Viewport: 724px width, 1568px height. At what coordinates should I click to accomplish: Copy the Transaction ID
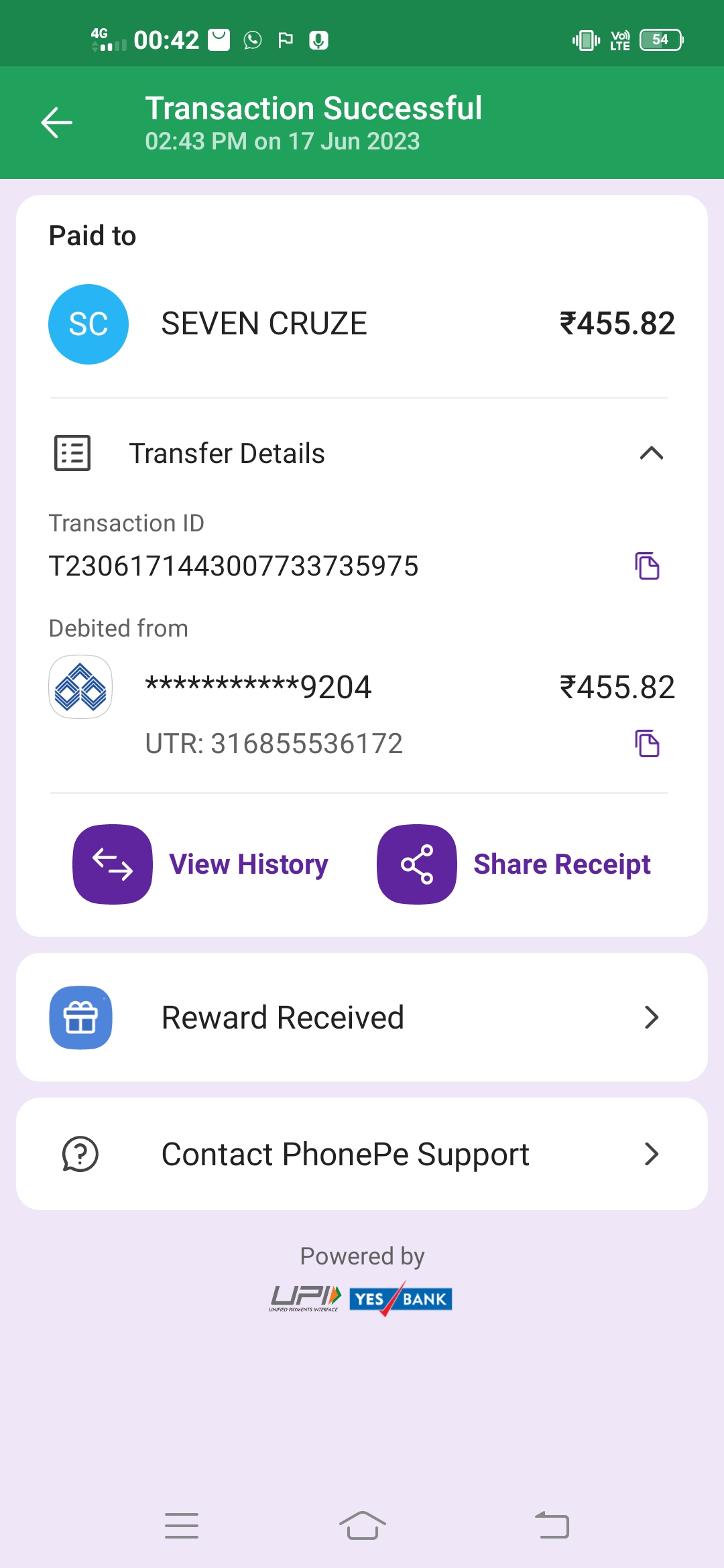tap(647, 566)
